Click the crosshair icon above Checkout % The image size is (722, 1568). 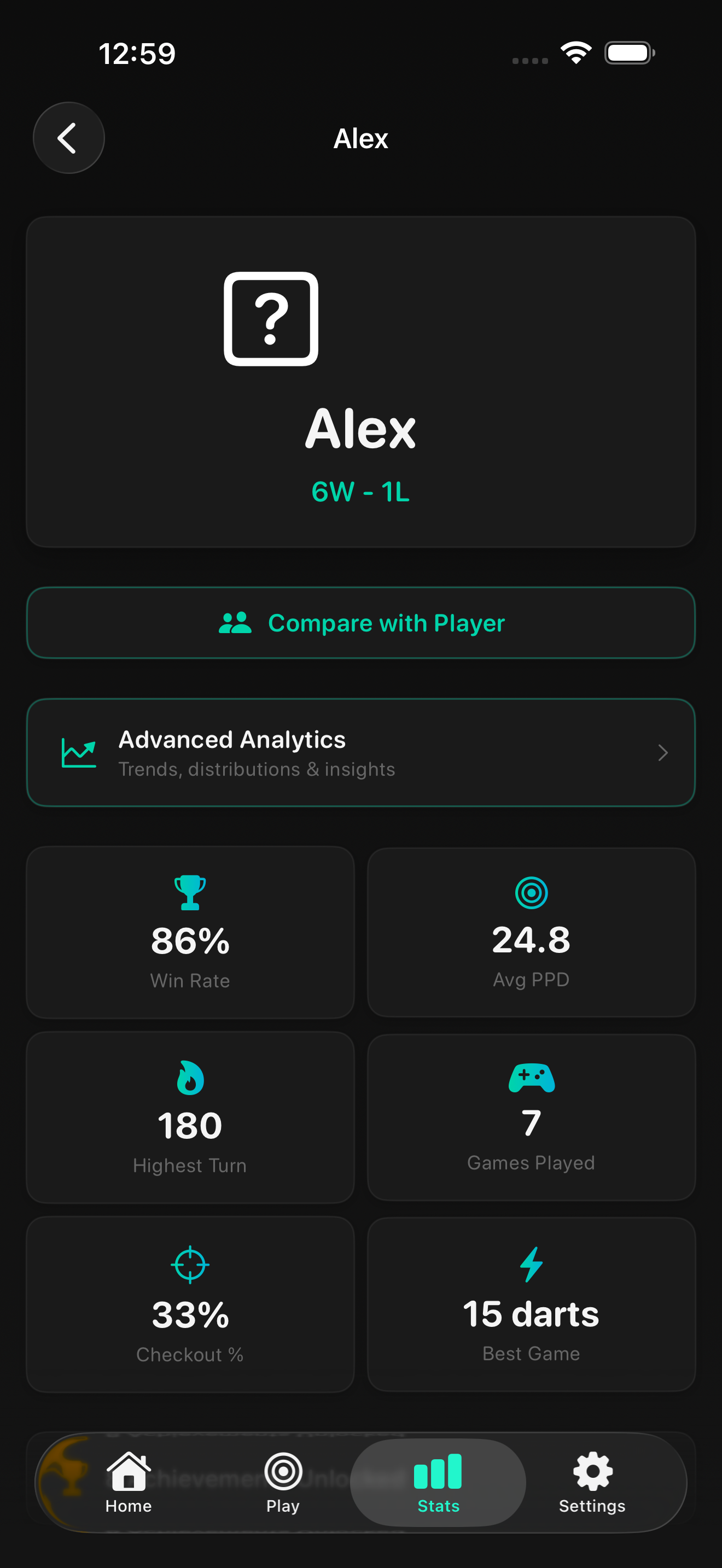point(189,1264)
